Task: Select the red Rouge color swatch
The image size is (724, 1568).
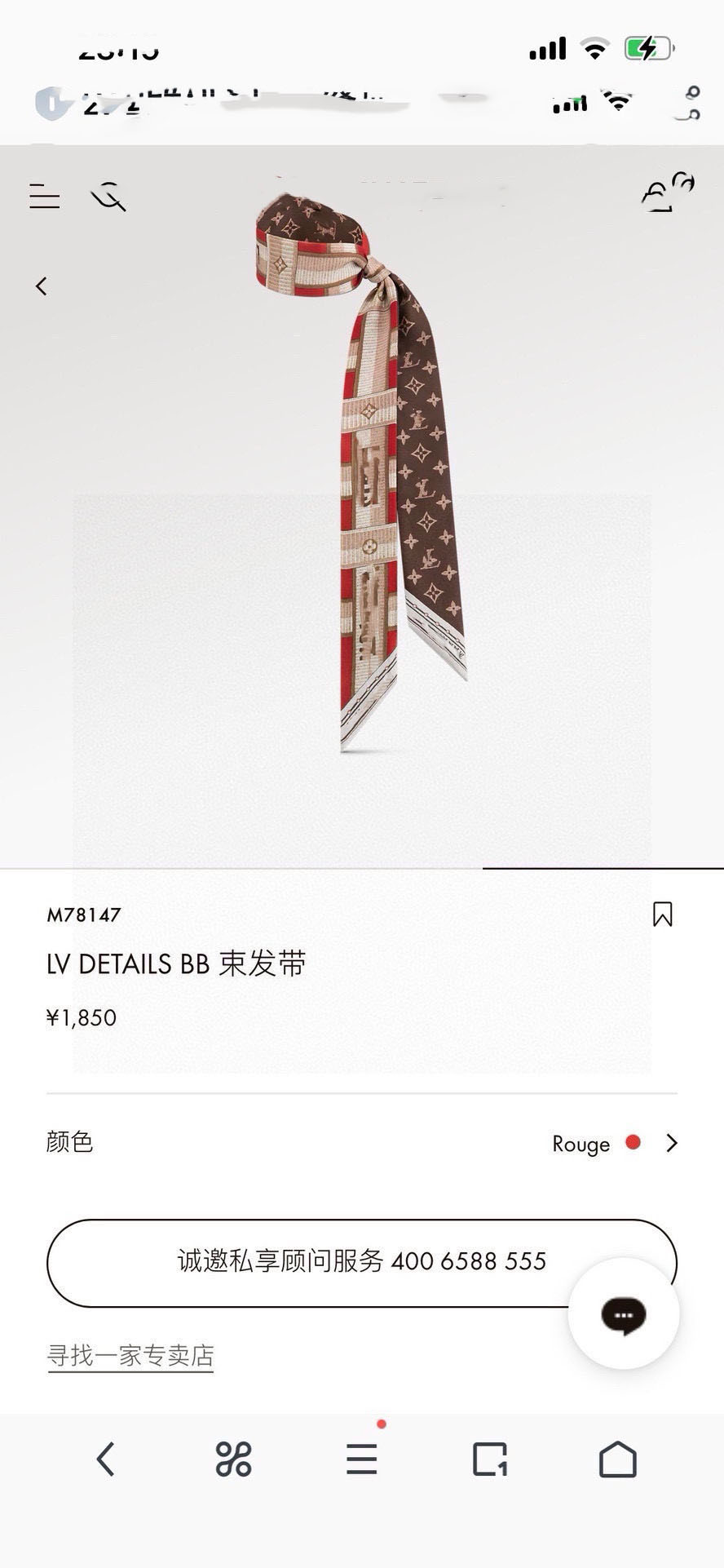Action: click(633, 1144)
